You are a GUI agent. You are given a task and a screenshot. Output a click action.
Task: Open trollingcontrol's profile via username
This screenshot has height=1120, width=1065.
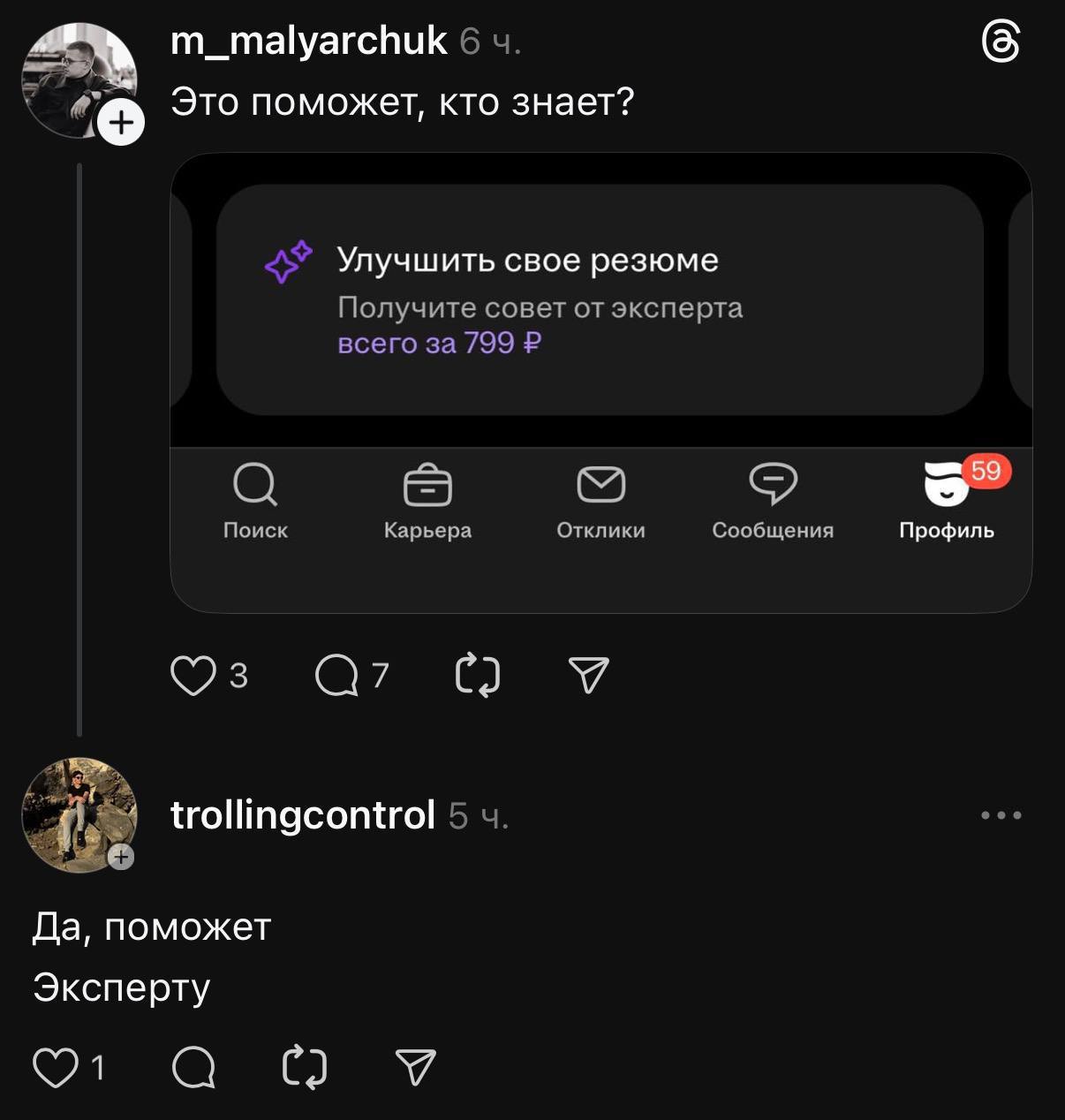point(303,815)
